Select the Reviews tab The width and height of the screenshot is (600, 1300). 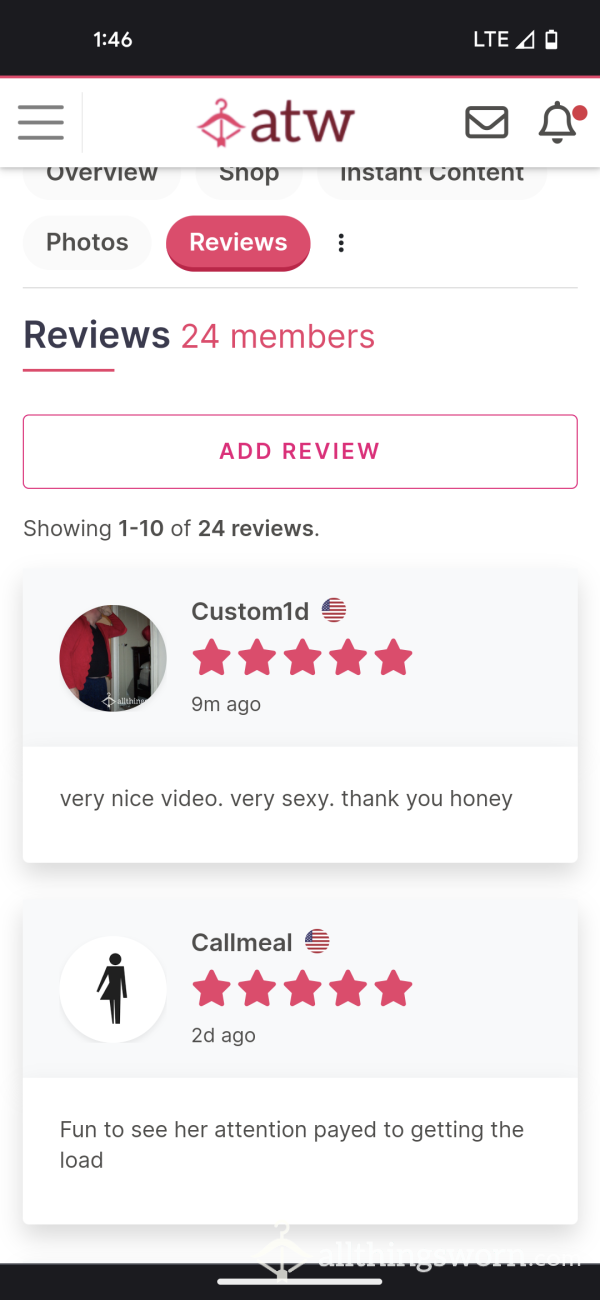tap(238, 242)
